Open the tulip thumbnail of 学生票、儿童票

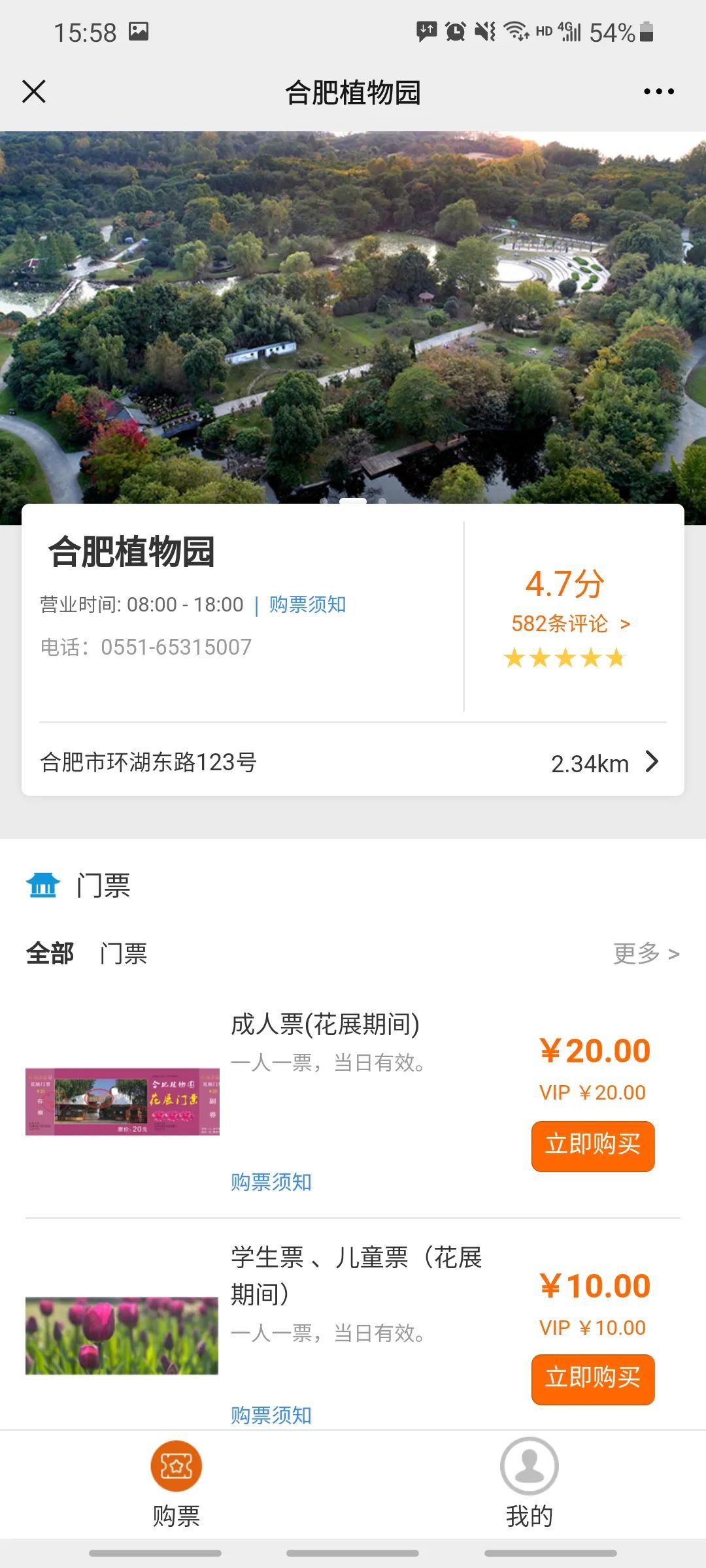coord(122,1335)
